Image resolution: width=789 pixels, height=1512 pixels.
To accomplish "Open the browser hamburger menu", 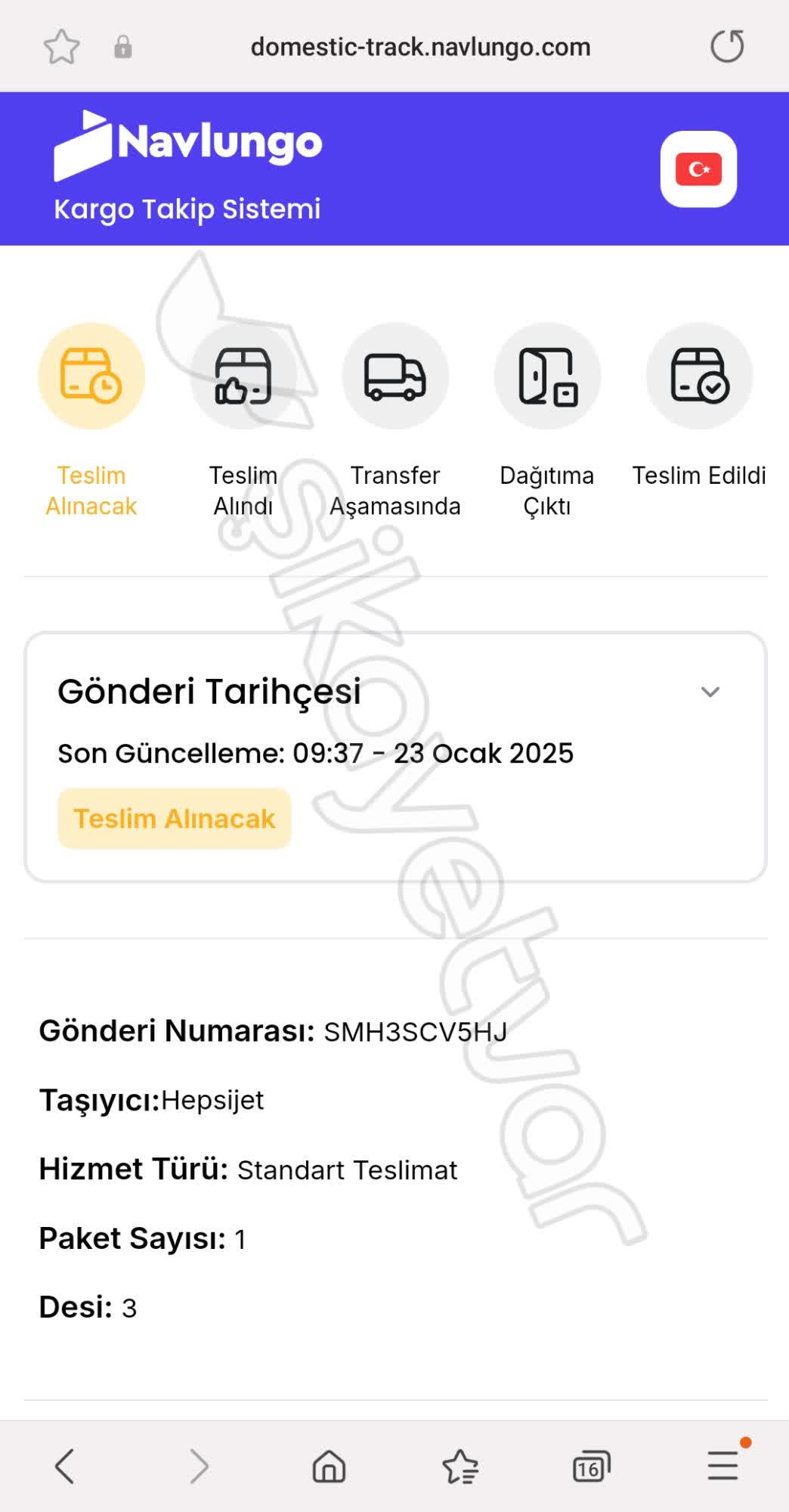I will 721,1465.
